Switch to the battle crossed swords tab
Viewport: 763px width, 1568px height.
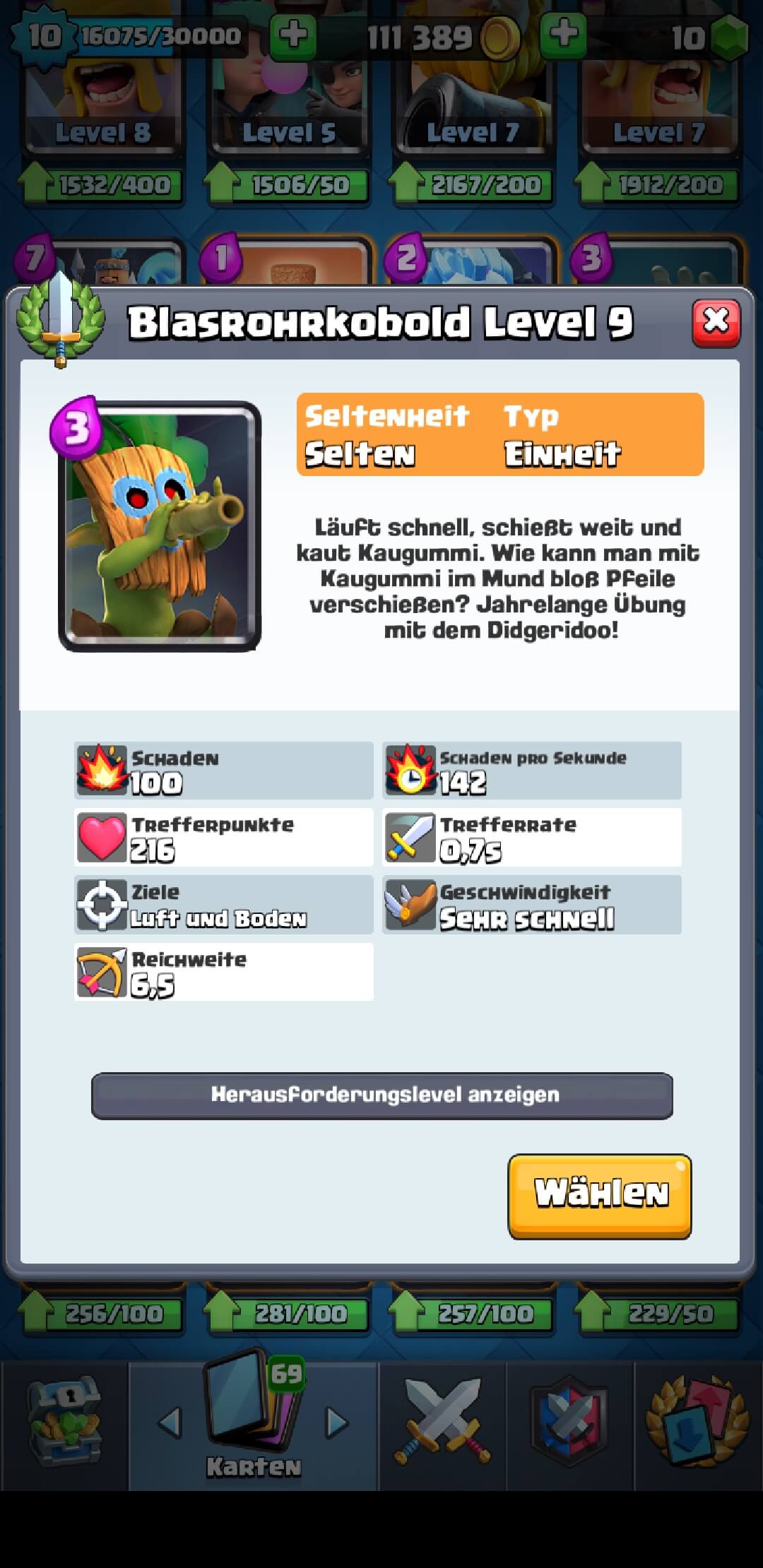click(442, 1425)
